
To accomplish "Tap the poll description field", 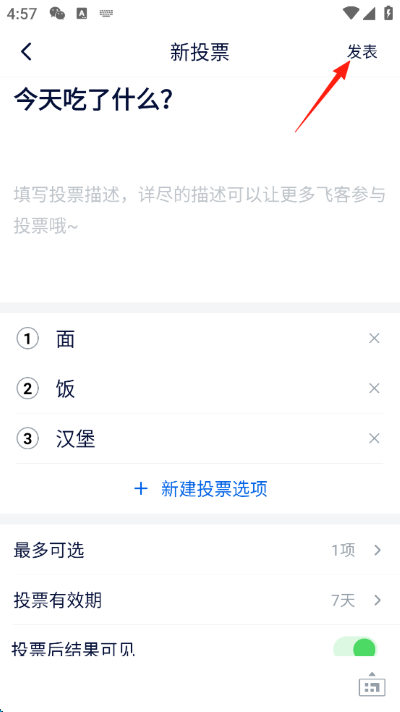I will tap(200, 210).
